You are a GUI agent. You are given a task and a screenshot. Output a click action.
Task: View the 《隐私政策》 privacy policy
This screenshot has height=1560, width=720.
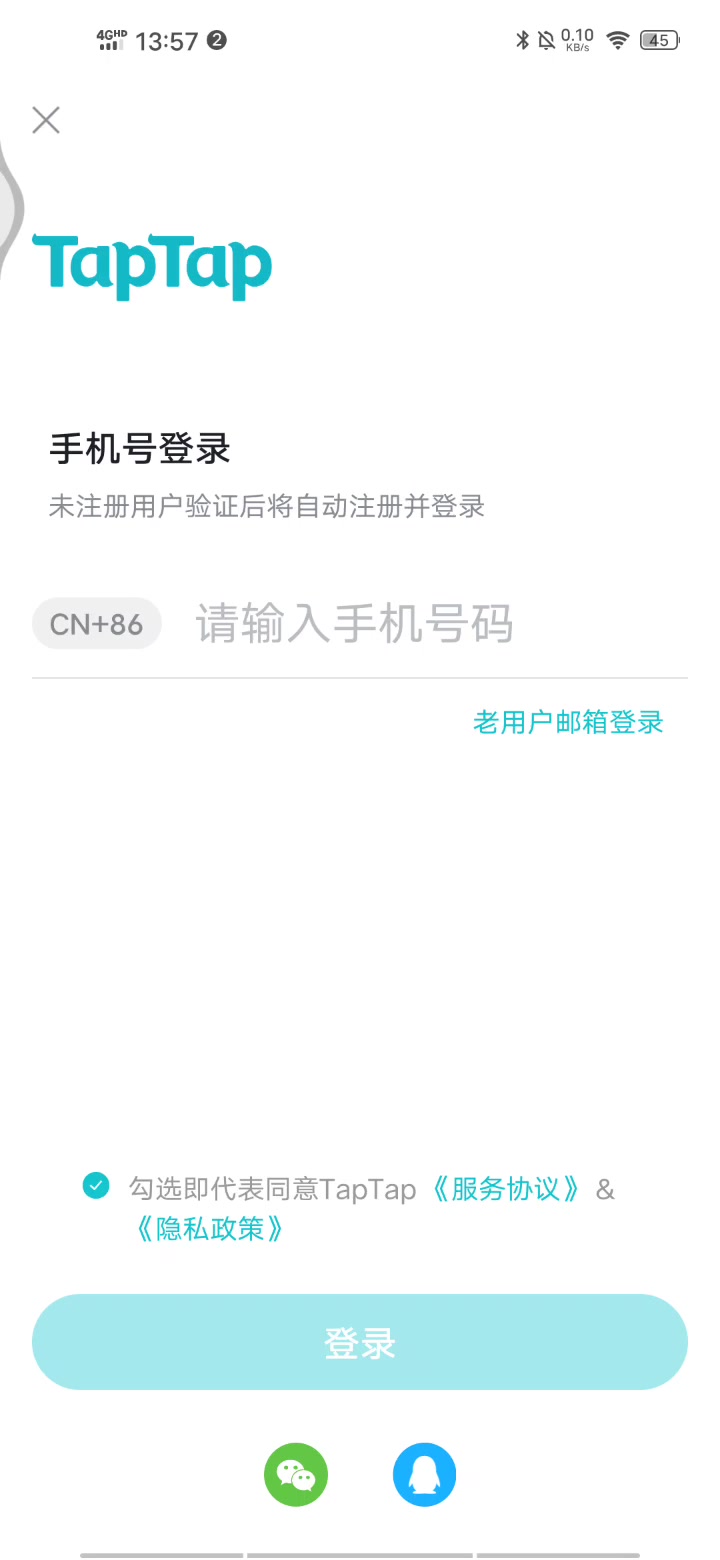[210, 1229]
